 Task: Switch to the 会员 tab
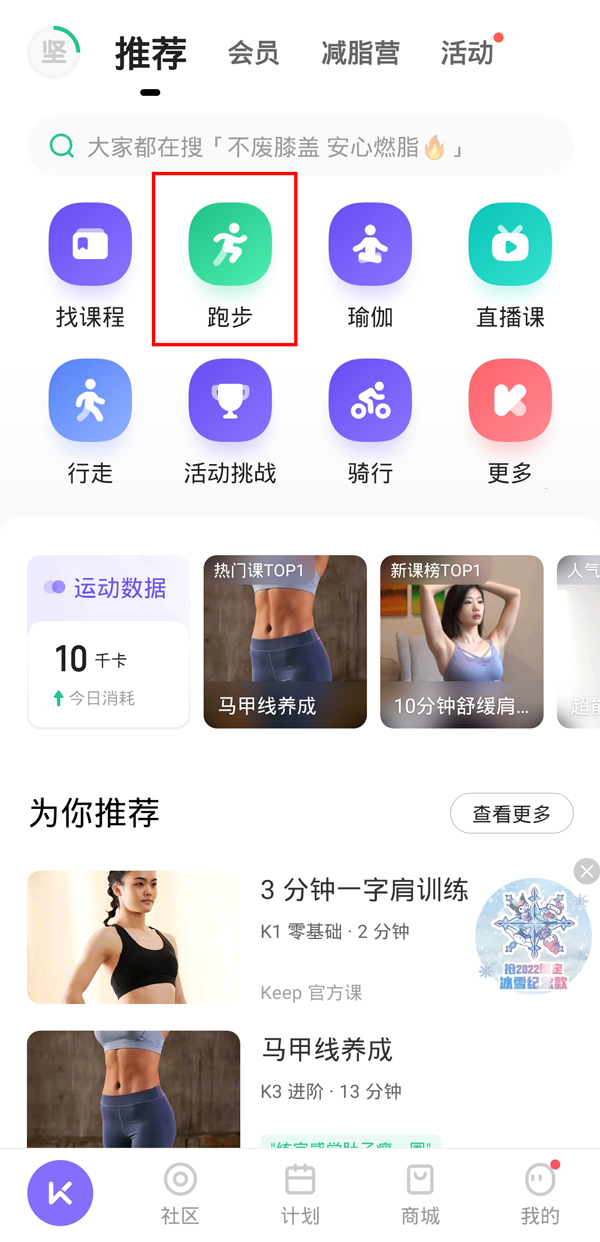point(253,52)
